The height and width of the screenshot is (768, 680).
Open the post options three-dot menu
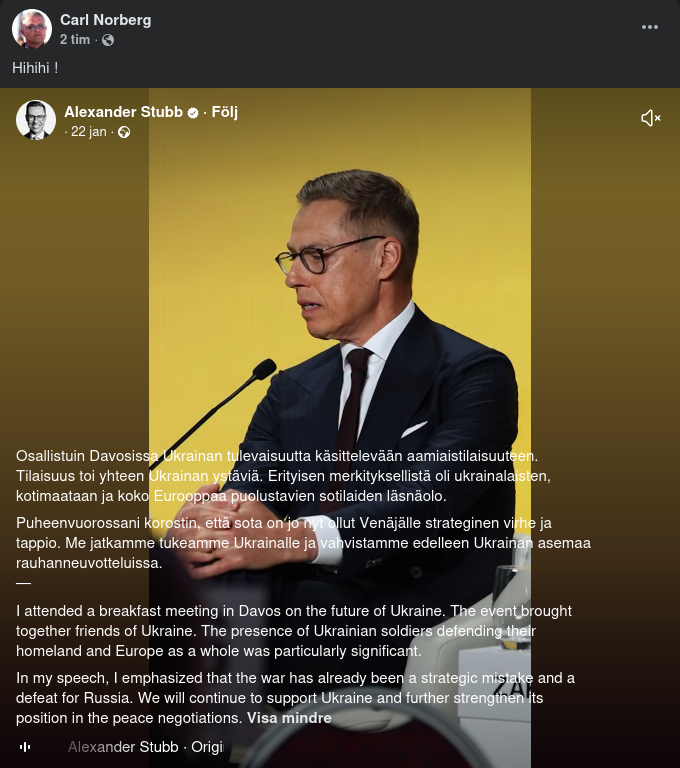pos(650,27)
